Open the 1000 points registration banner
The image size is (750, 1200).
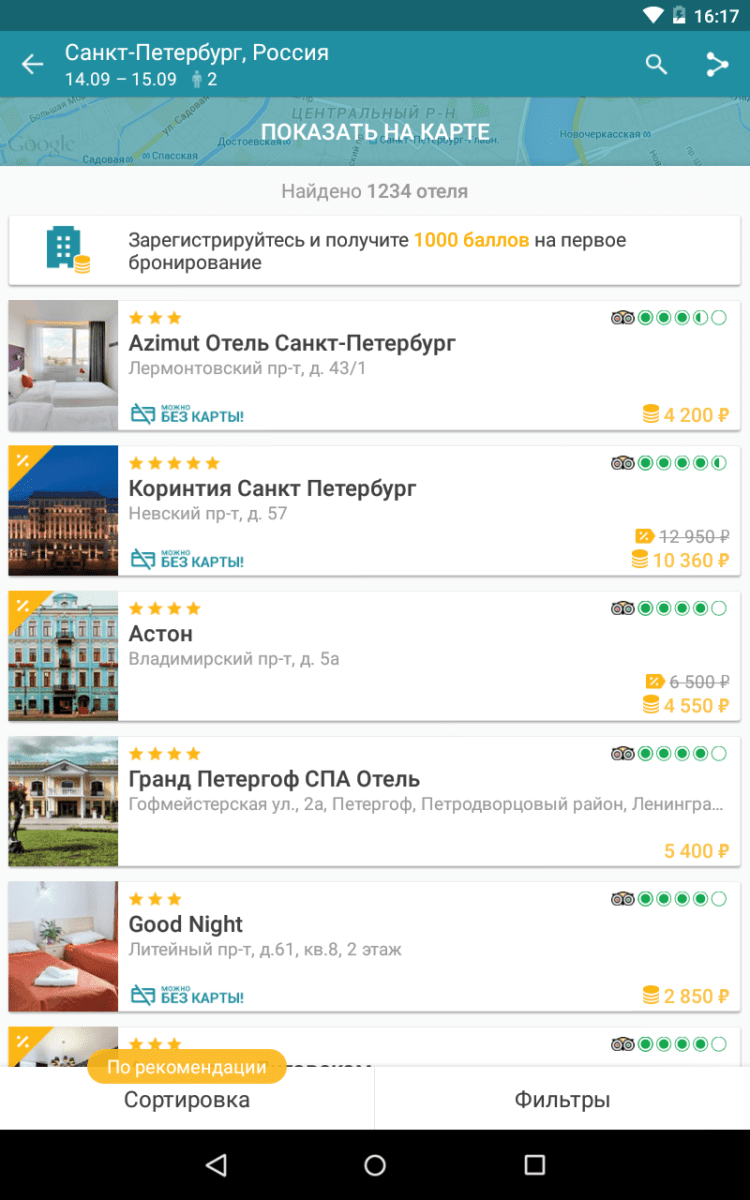point(375,251)
